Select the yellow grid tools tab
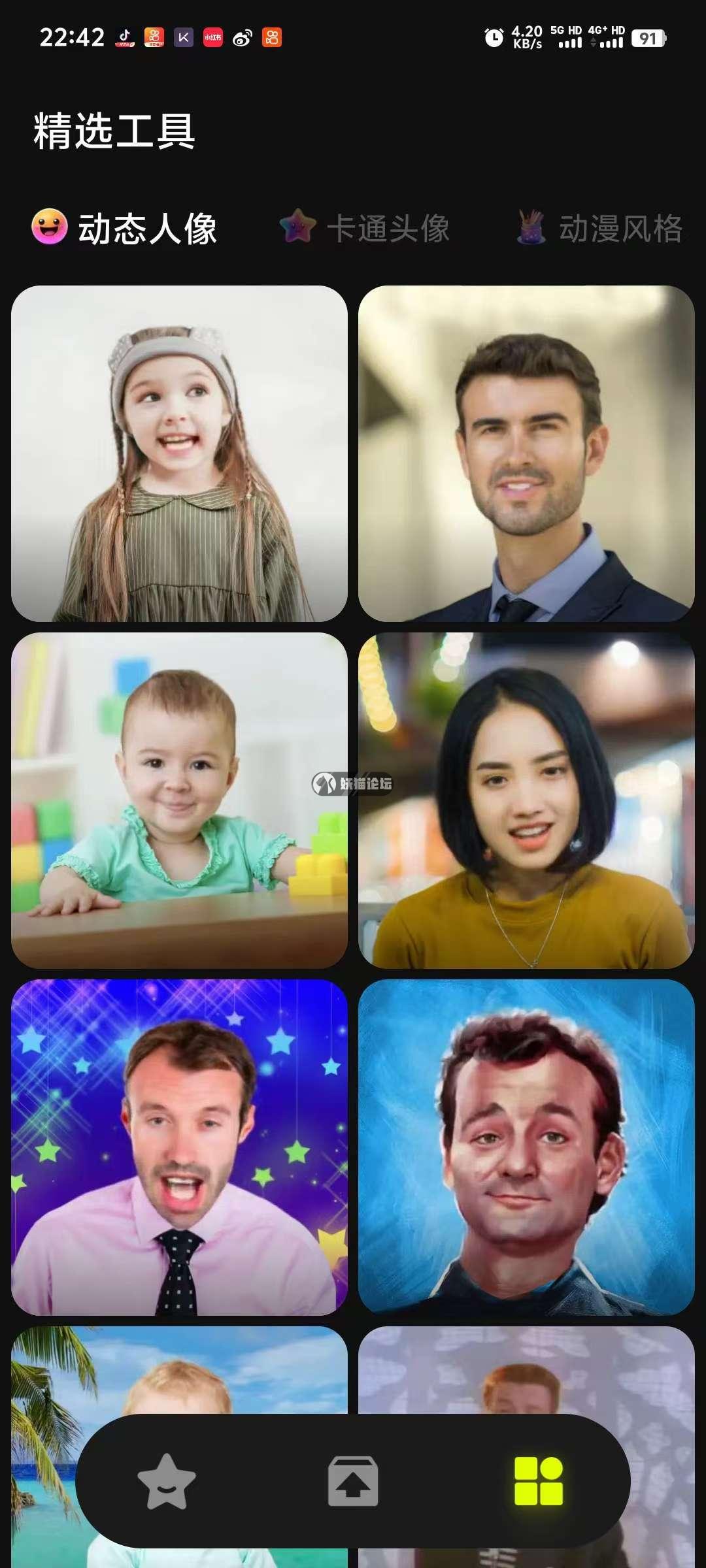706x1568 pixels. click(539, 1482)
